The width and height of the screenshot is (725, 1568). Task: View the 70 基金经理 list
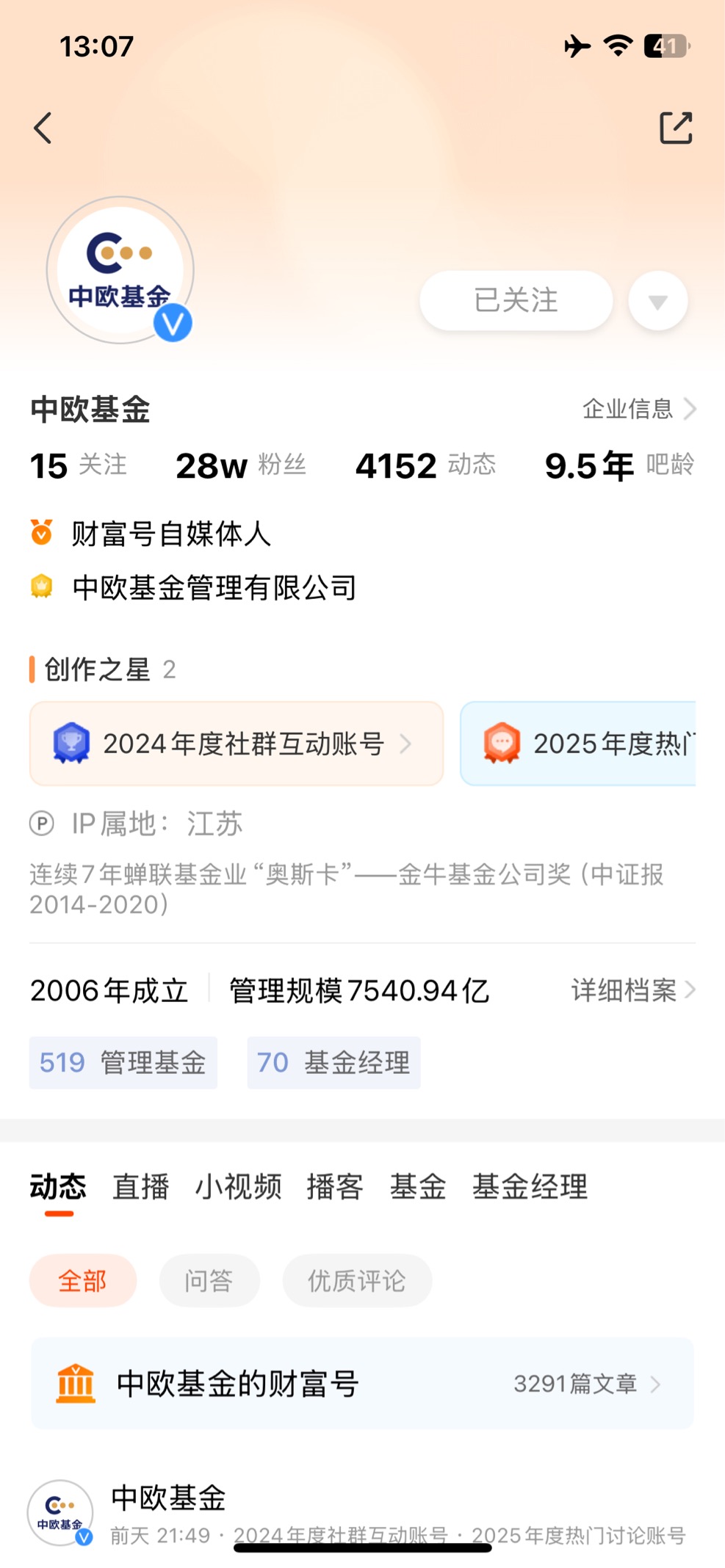(x=333, y=1062)
